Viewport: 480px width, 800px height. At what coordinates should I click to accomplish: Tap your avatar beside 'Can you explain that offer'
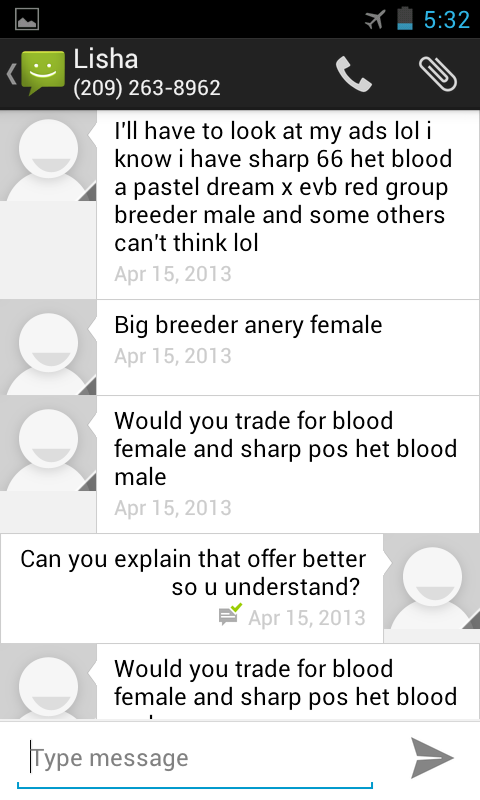click(432, 581)
